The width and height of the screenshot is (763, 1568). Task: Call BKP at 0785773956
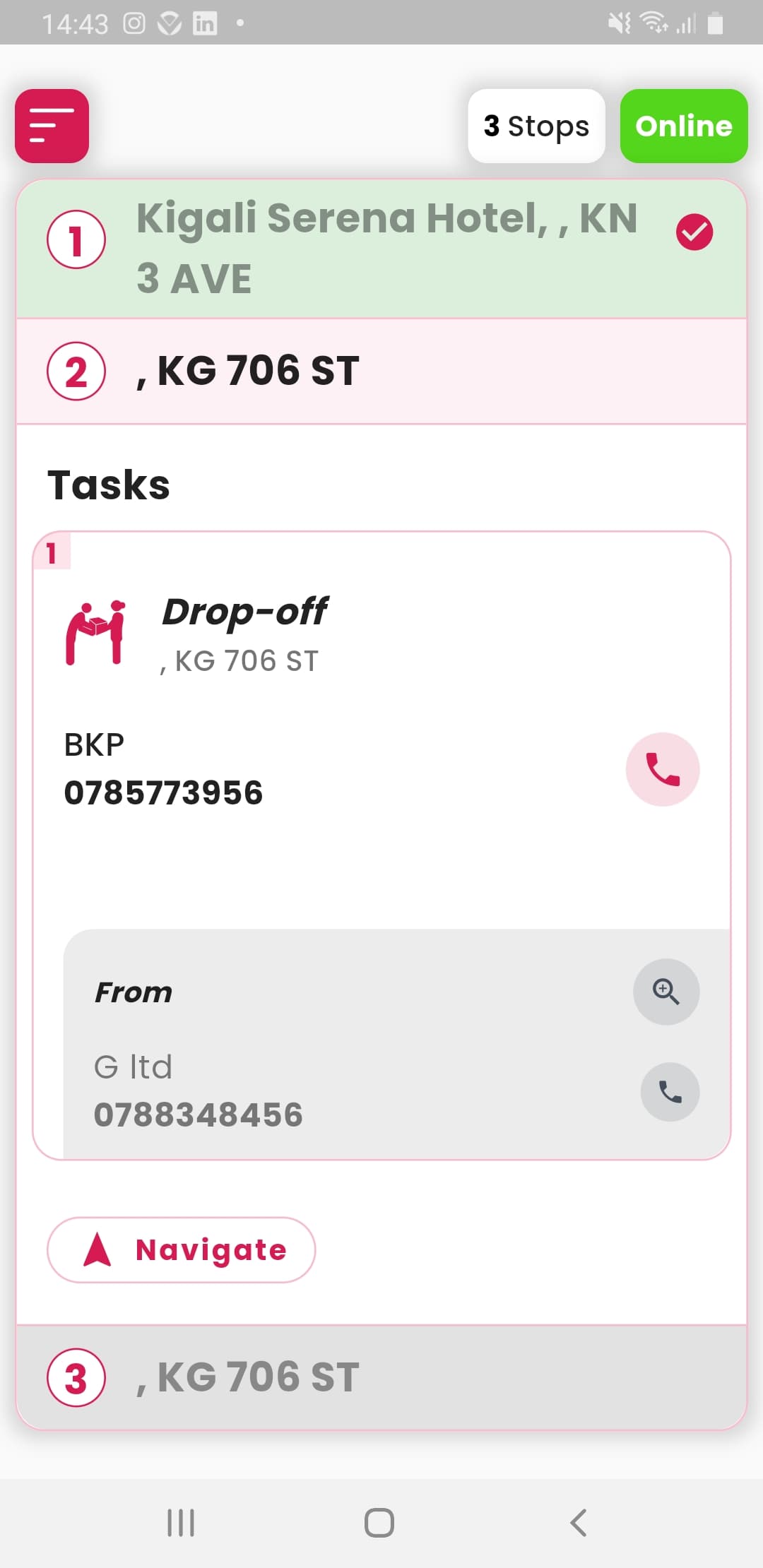click(x=662, y=769)
